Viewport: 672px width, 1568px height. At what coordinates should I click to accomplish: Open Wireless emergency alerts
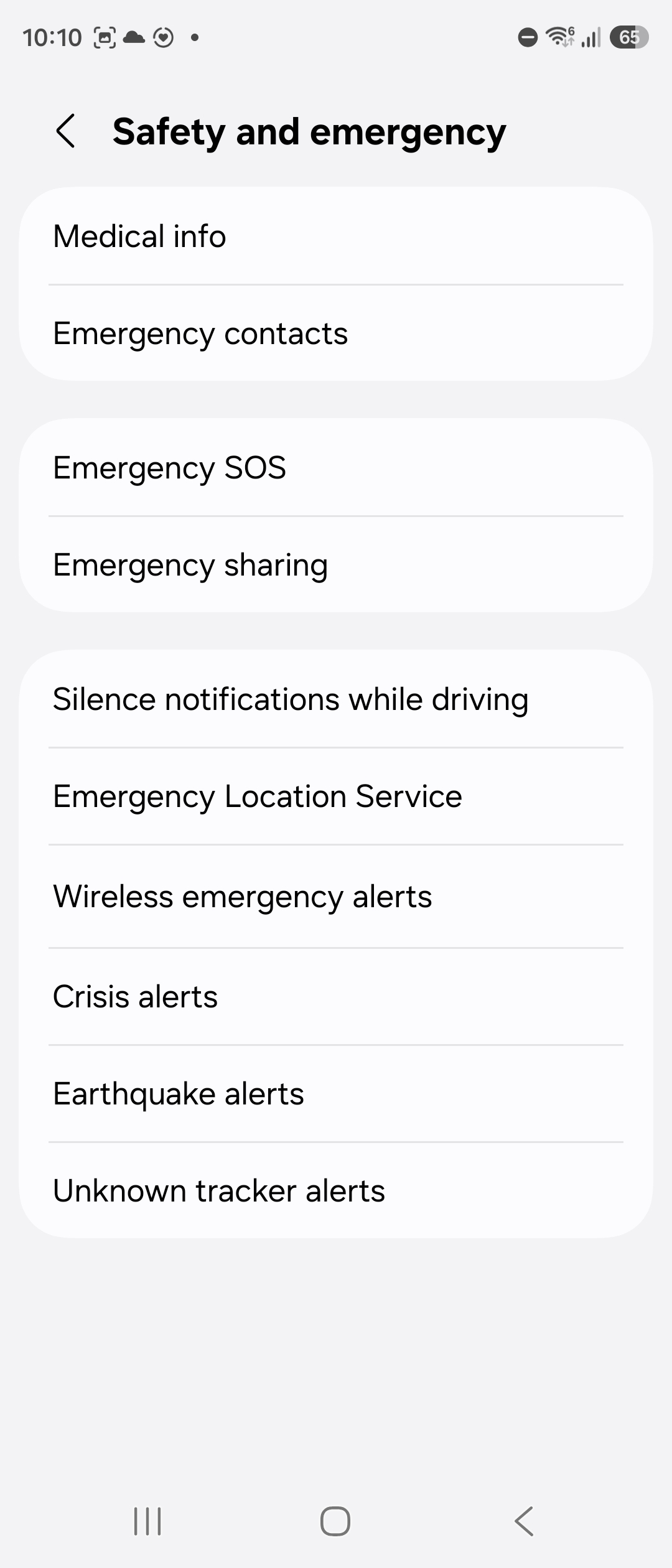click(x=336, y=896)
